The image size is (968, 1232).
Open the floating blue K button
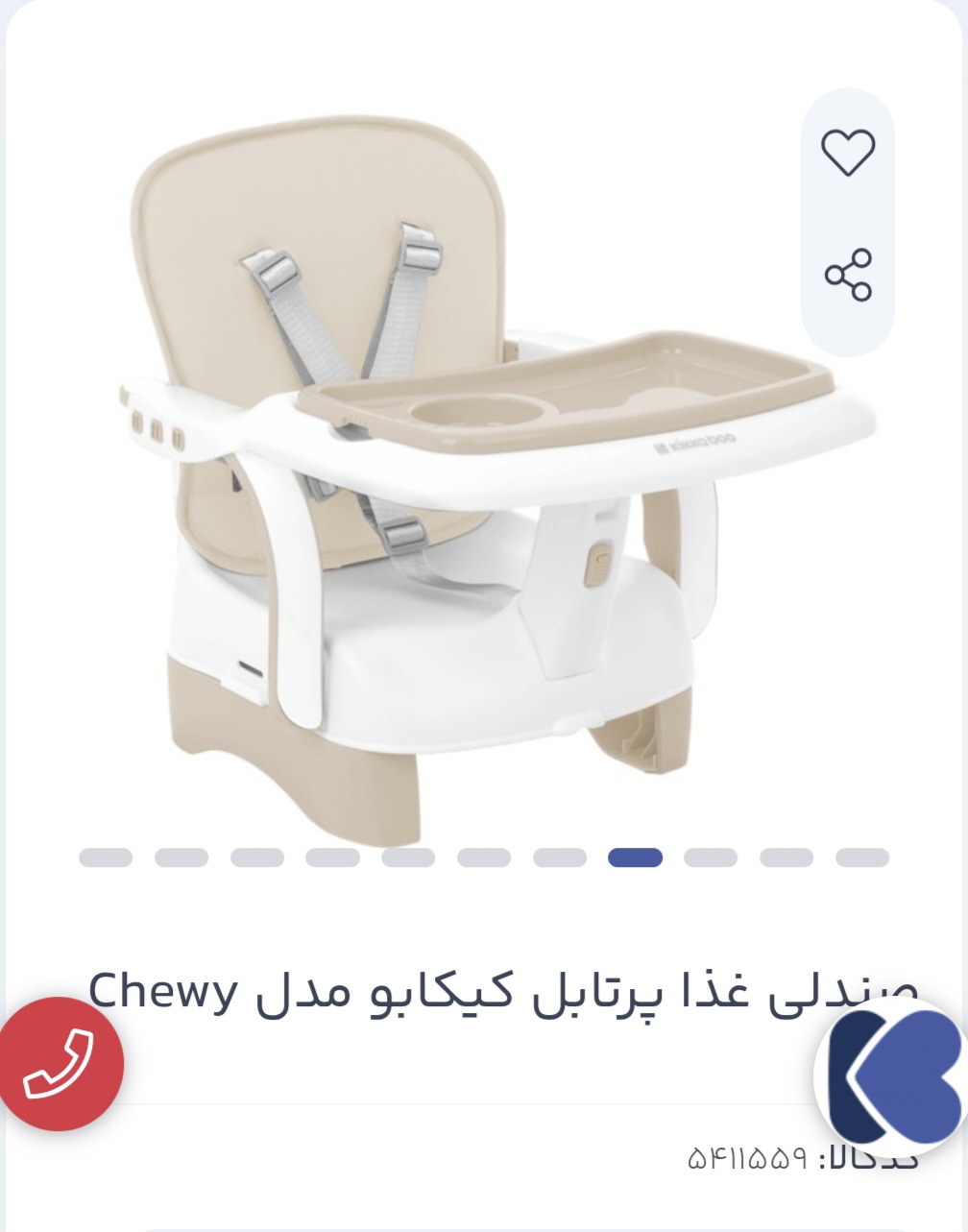[893, 1075]
